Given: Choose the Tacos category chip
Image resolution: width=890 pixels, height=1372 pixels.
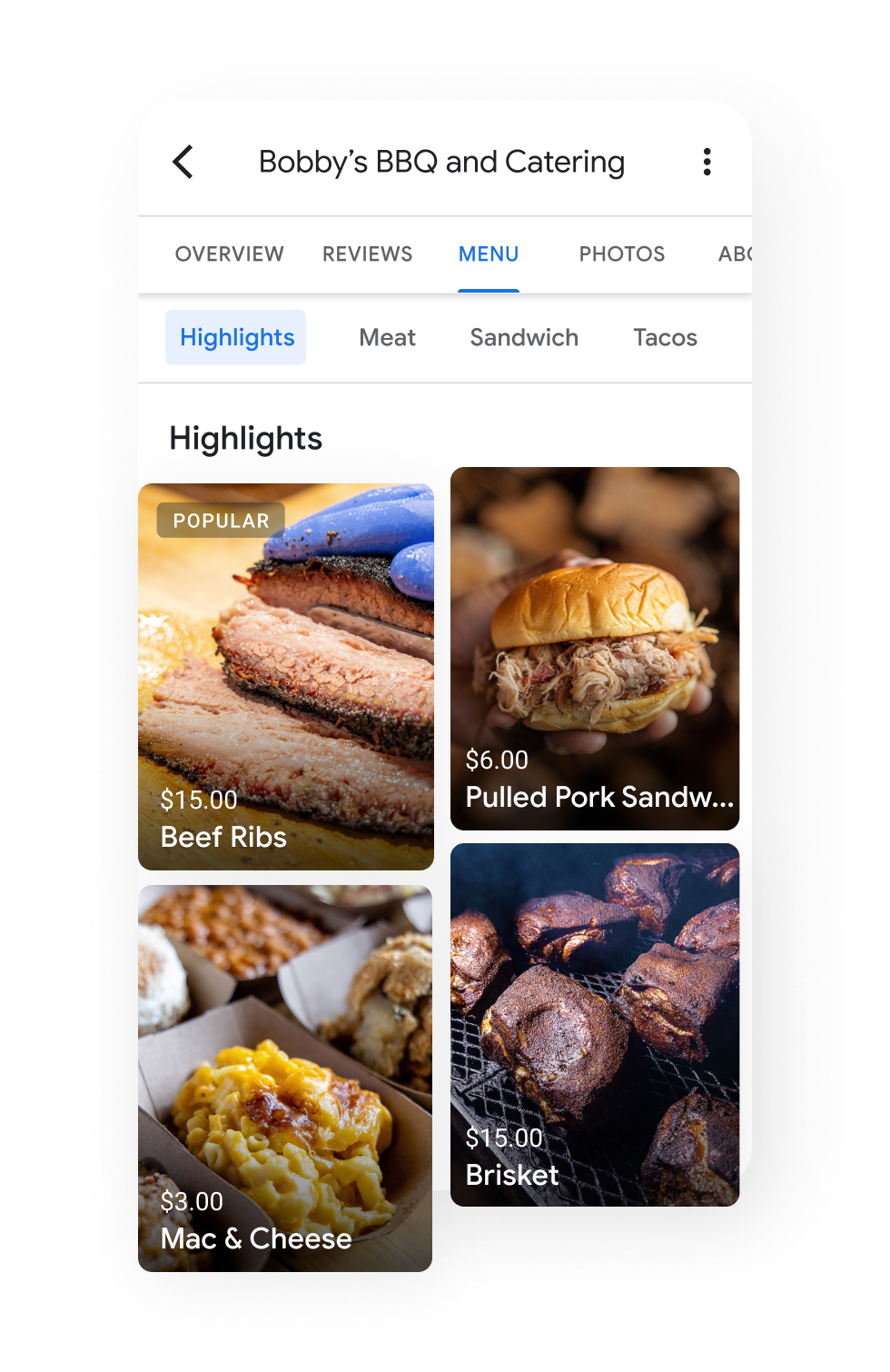Looking at the screenshot, I should 665,338.
